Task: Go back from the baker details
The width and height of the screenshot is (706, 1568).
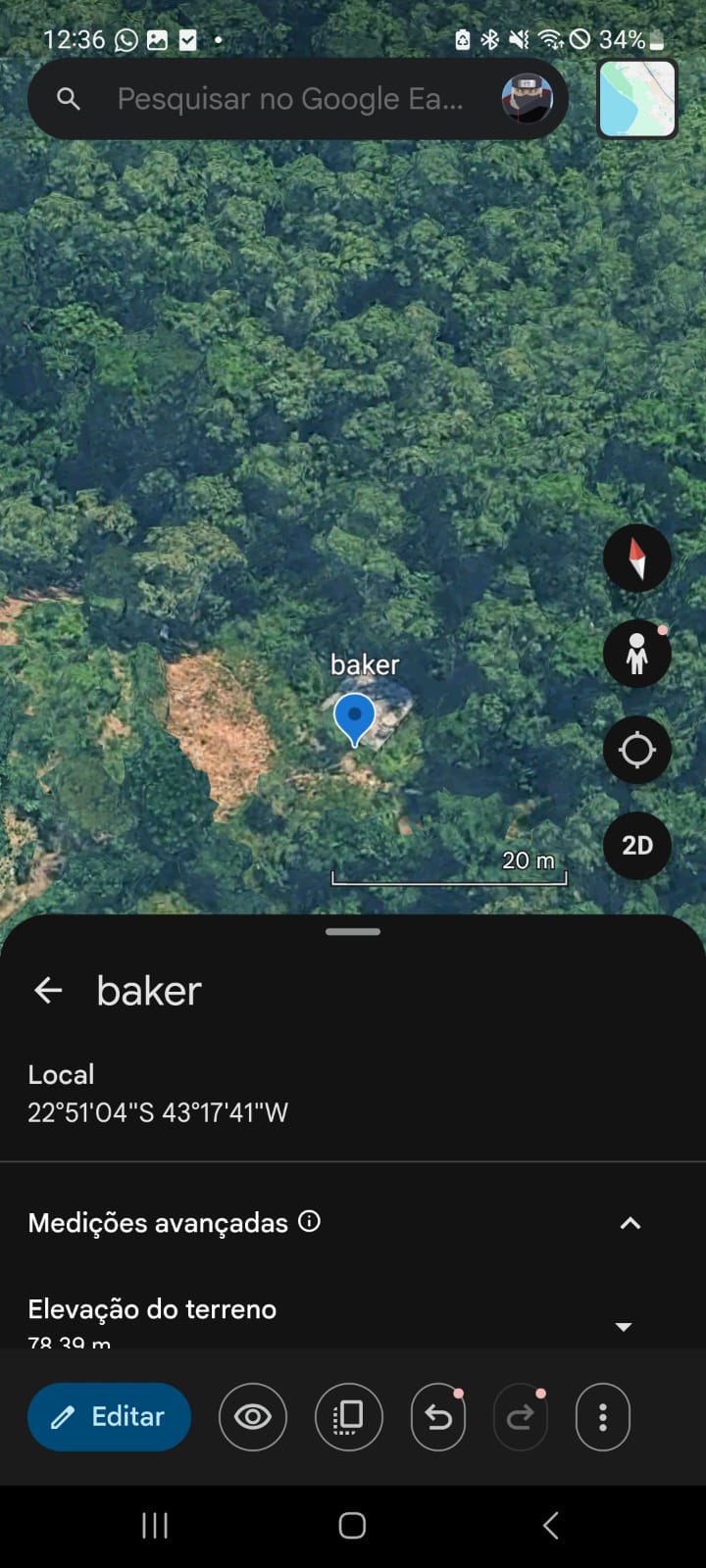Action: coord(48,991)
